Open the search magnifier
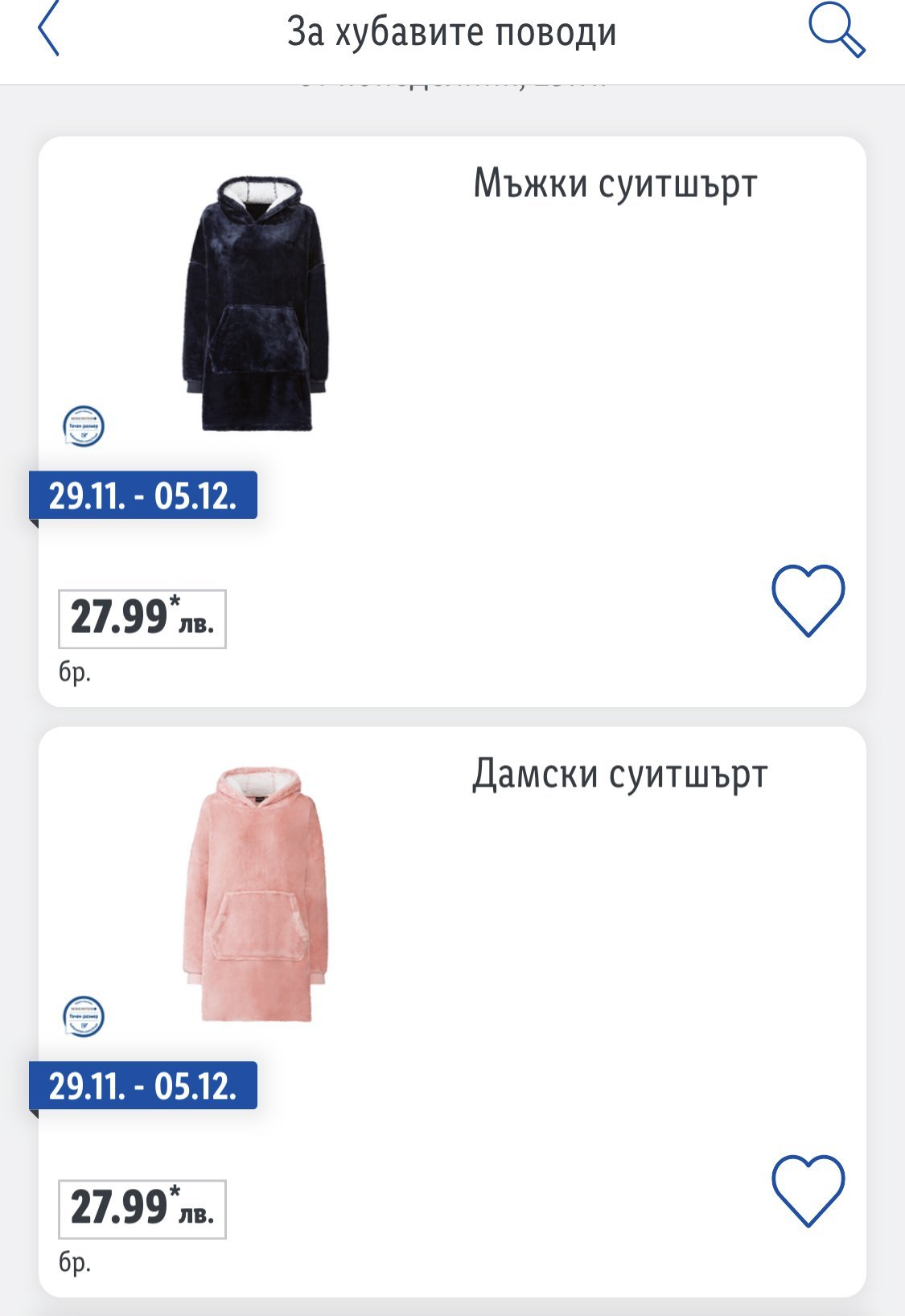This screenshot has width=905, height=1316. coord(836,31)
